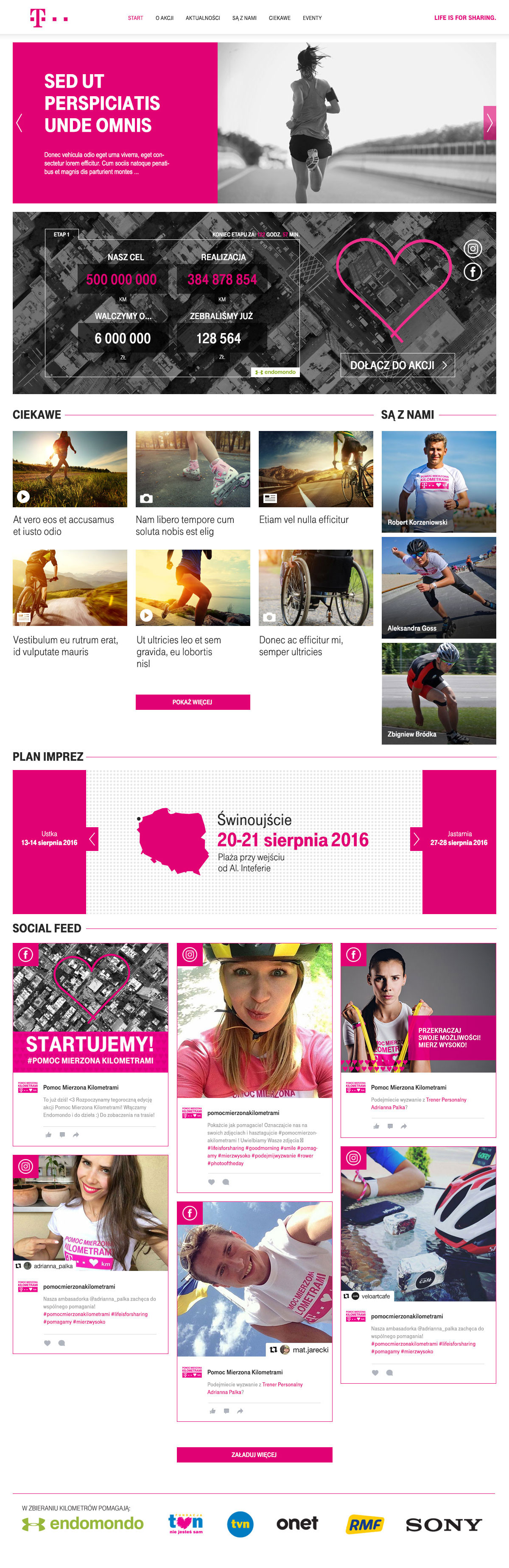Select SĄ Z NAMI in the top menu
Screen dimensions: 509x1568
244,18
